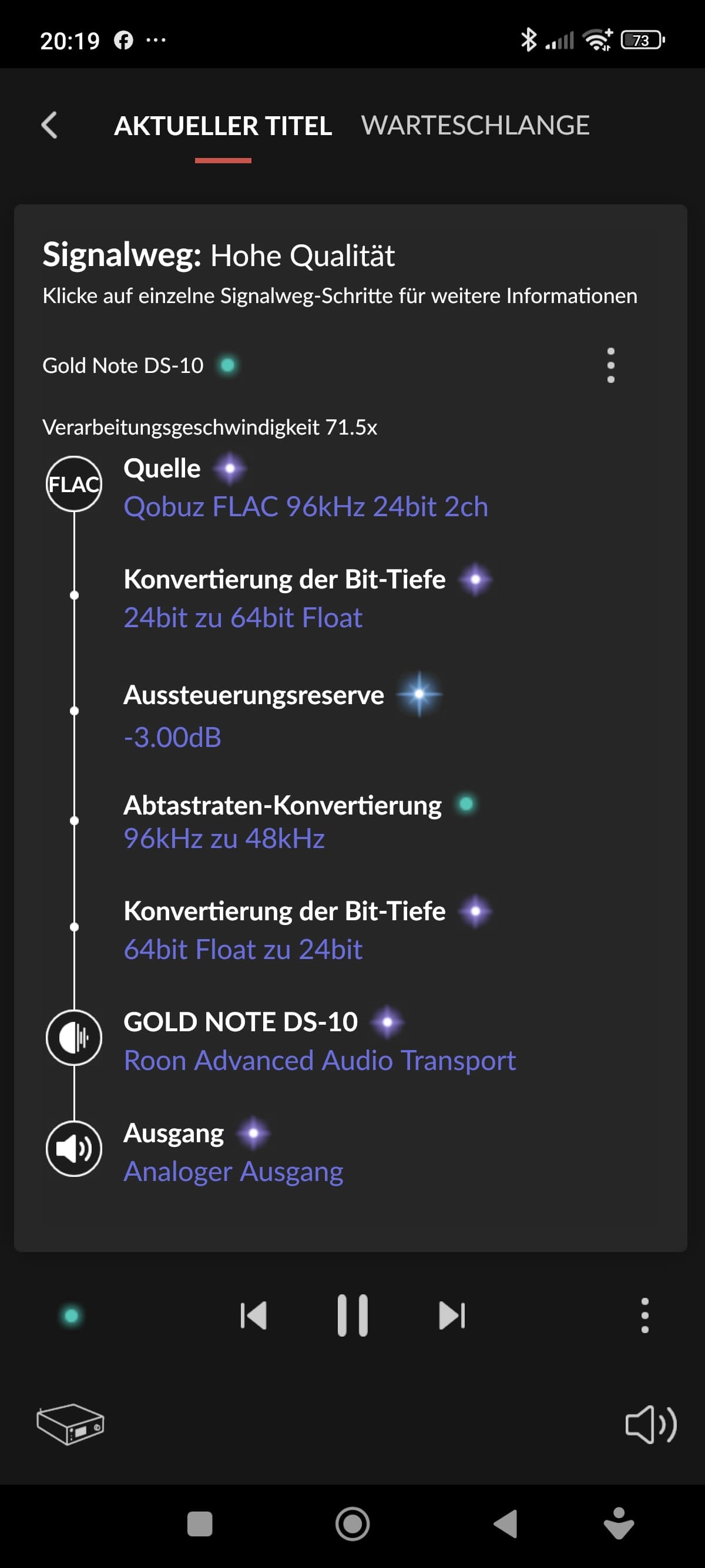Skip to the previous track
The width and height of the screenshot is (705, 1568).
253,1315
